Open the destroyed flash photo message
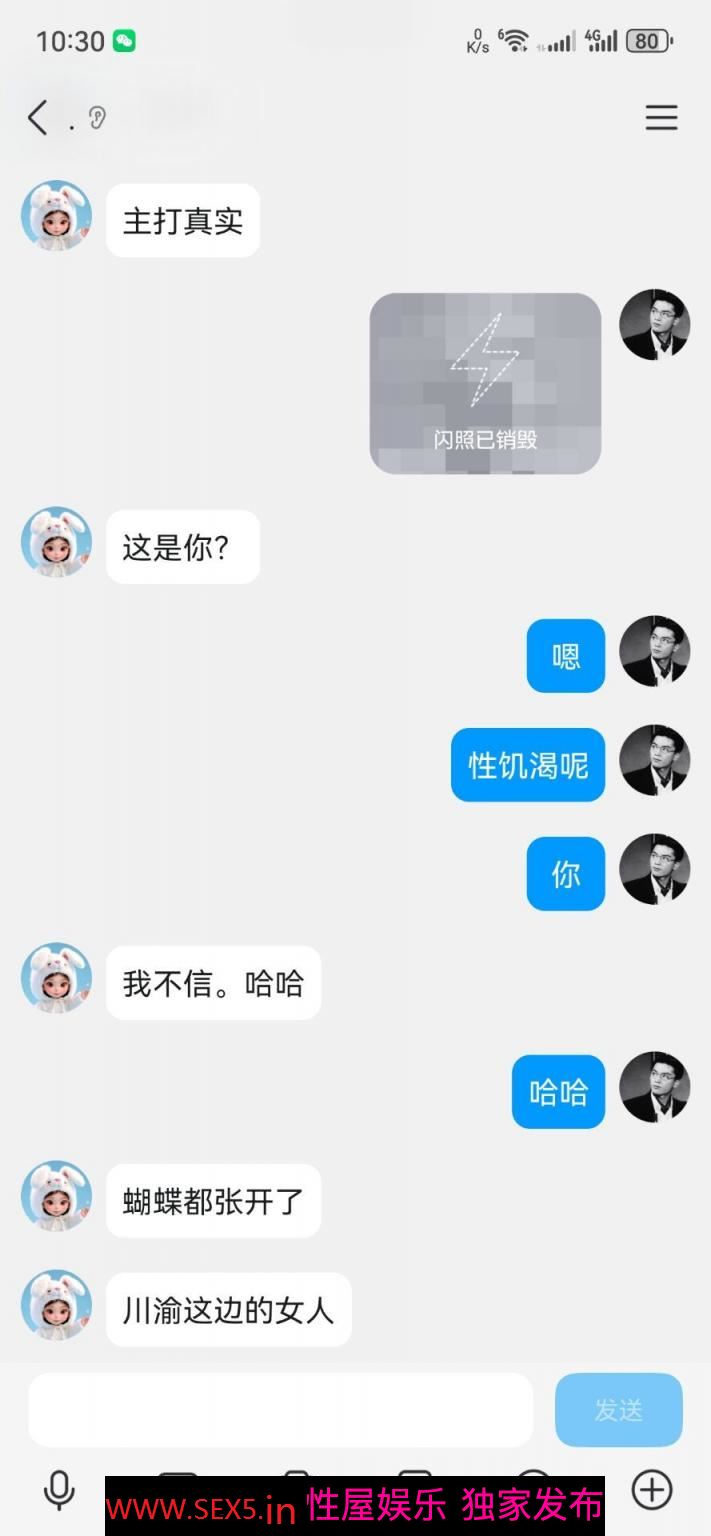Viewport: 711px width, 1536px height. [x=485, y=383]
